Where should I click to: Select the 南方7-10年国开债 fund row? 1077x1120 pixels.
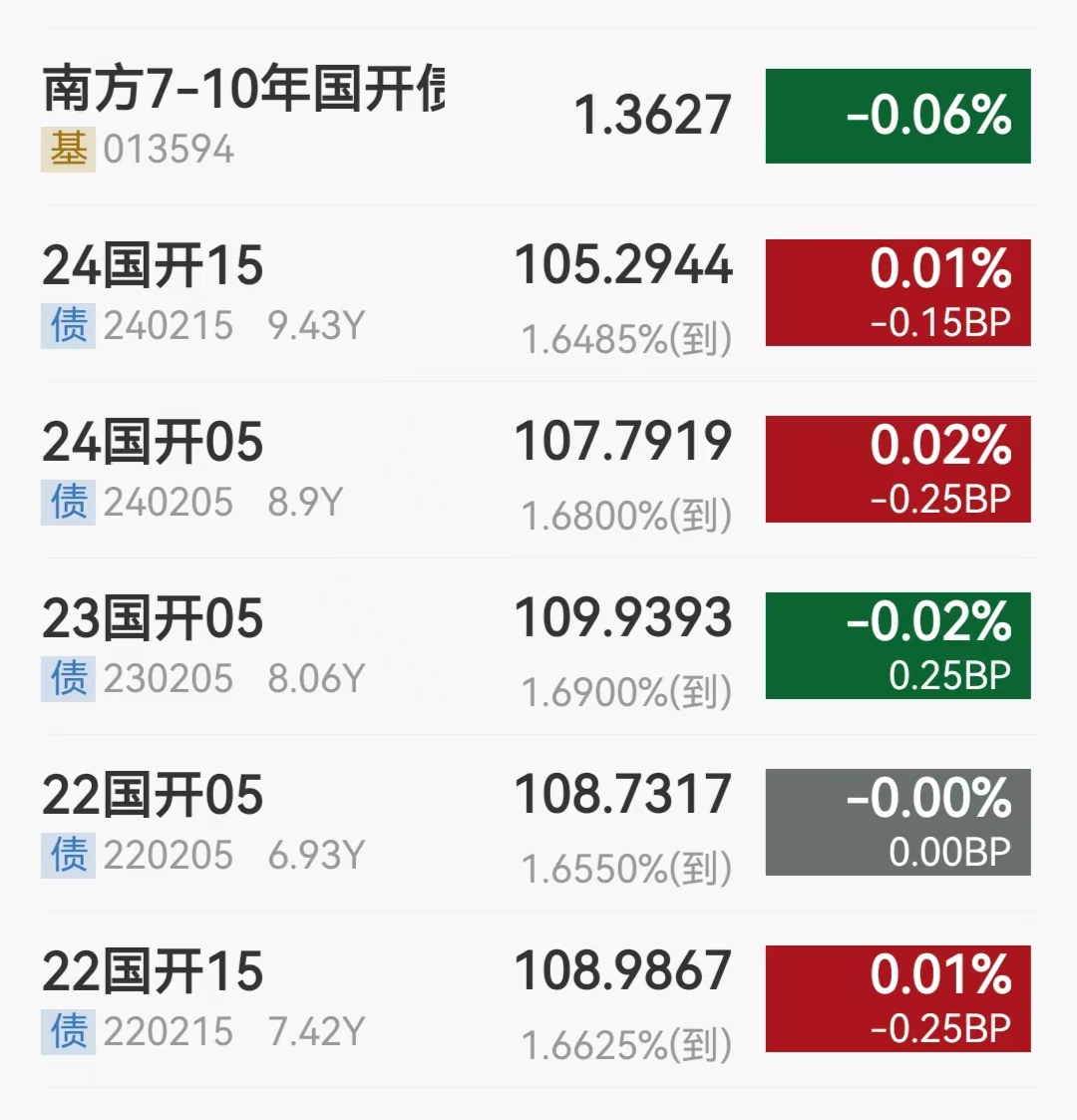coord(249,88)
